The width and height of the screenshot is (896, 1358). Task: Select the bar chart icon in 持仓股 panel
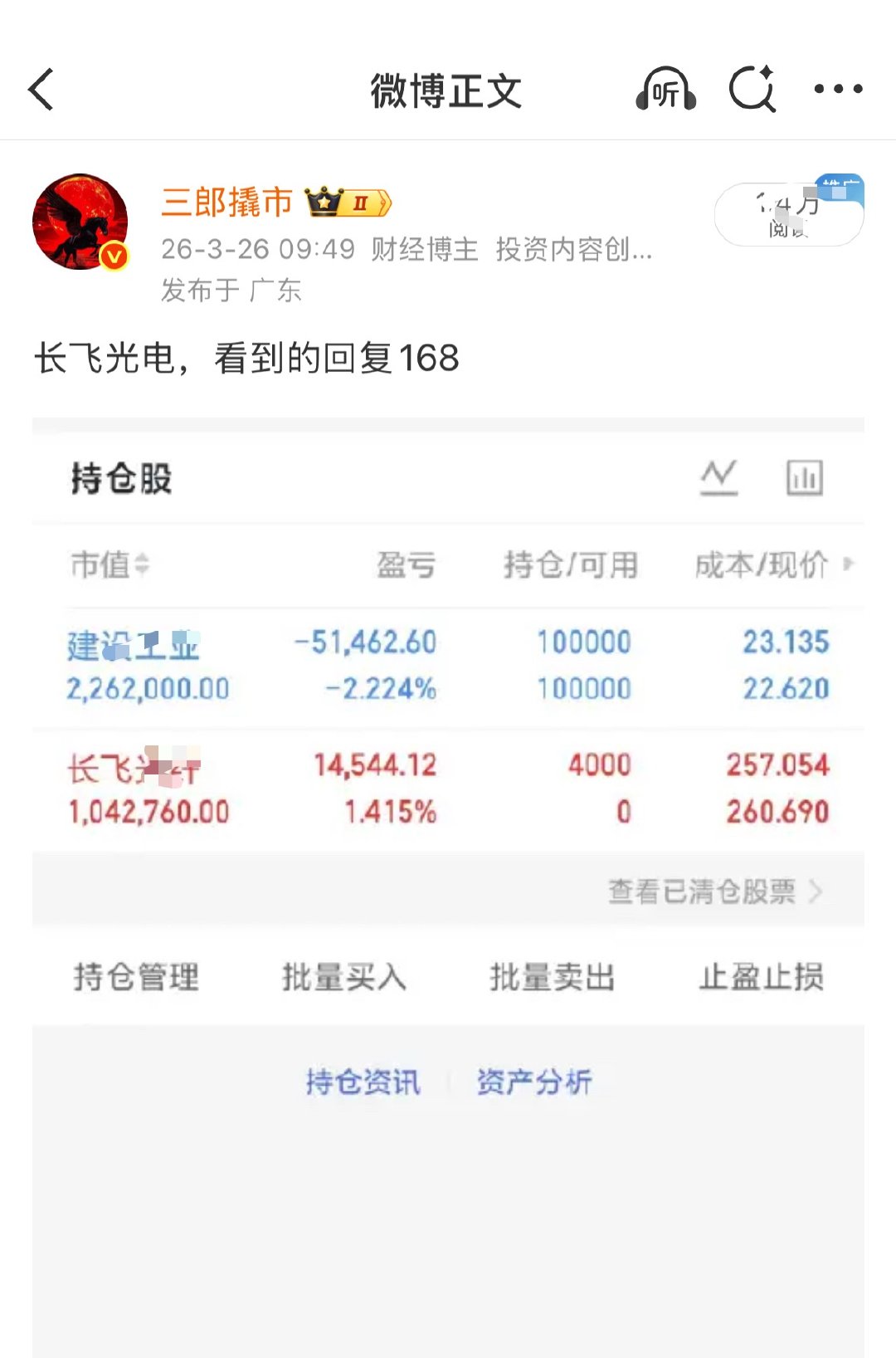click(x=802, y=478)
